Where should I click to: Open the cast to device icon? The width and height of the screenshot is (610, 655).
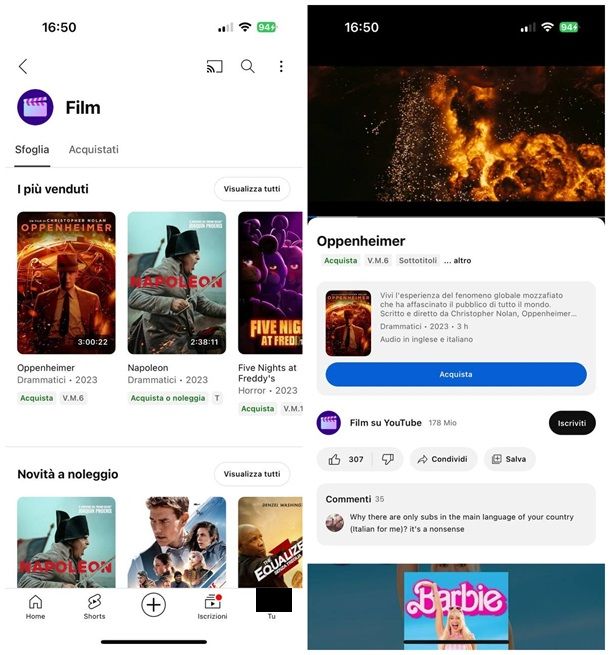coord(214,67)
